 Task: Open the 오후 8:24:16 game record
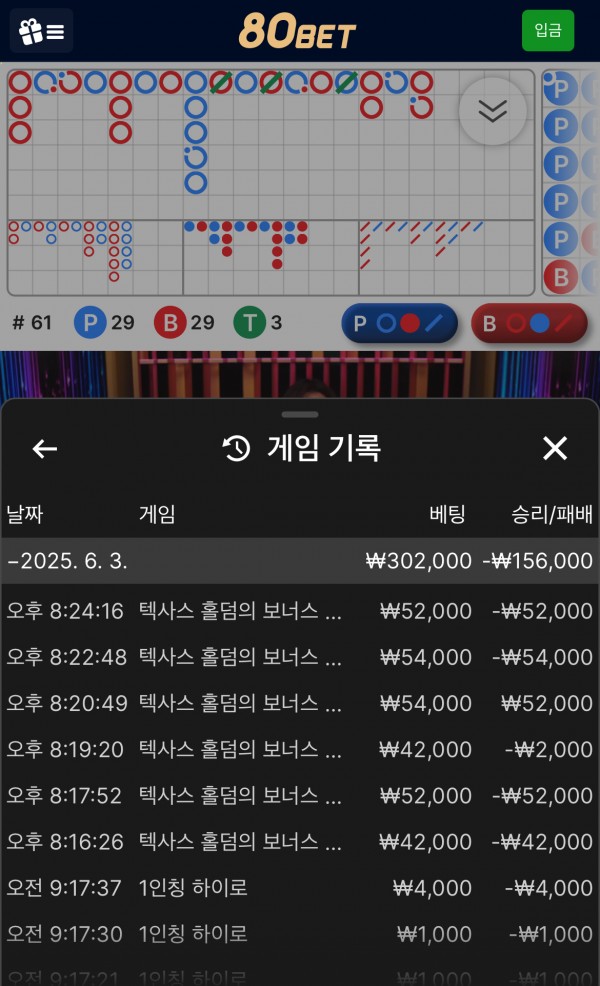[x=300, y=611]
